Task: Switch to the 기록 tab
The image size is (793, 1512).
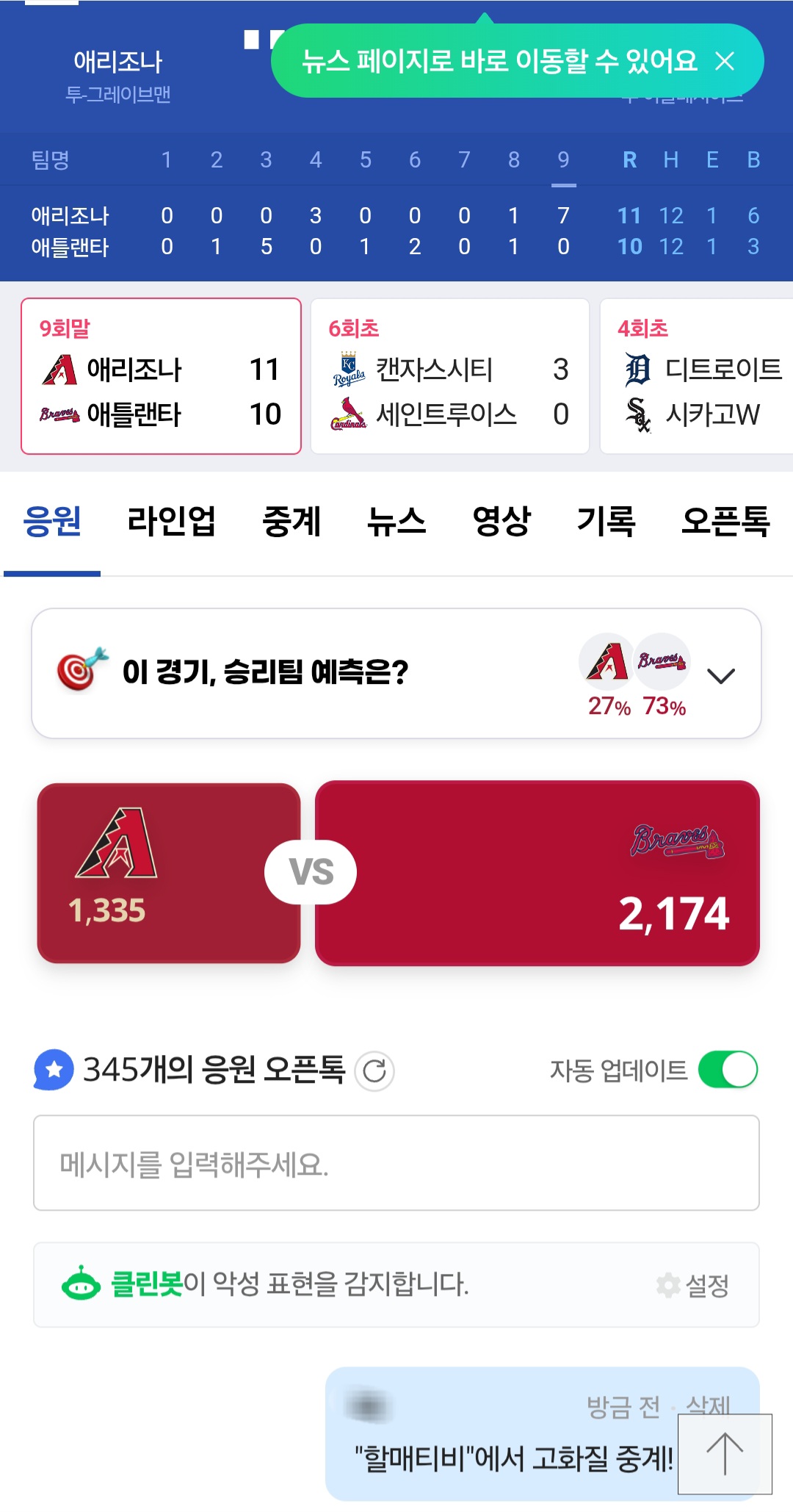Action: tap(606, 522)
